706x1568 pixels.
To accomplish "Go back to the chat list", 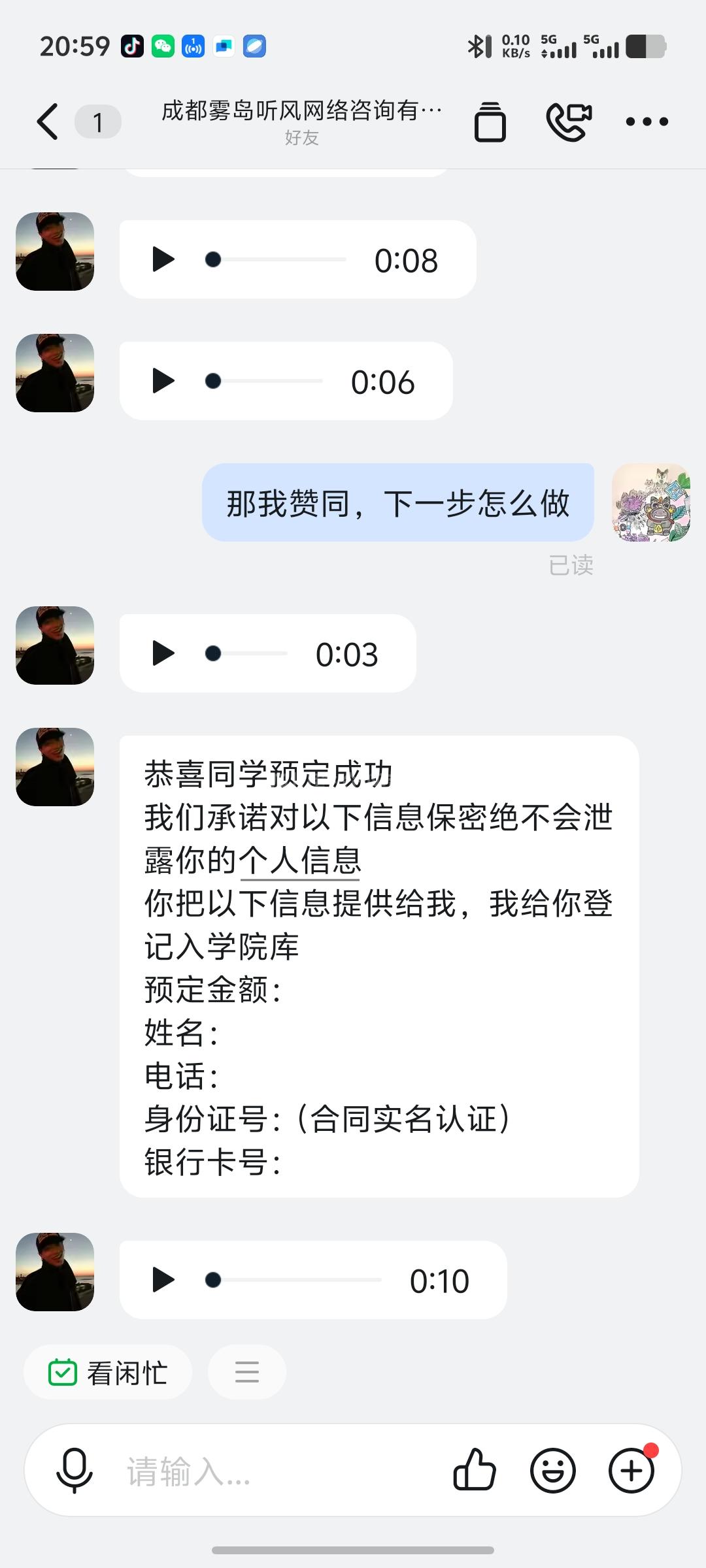I will [48, 122].
